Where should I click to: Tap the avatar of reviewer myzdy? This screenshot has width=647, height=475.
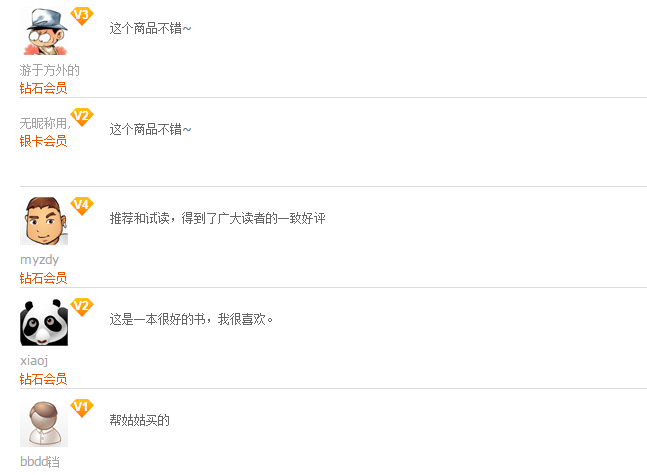click(x=44, y=221)
